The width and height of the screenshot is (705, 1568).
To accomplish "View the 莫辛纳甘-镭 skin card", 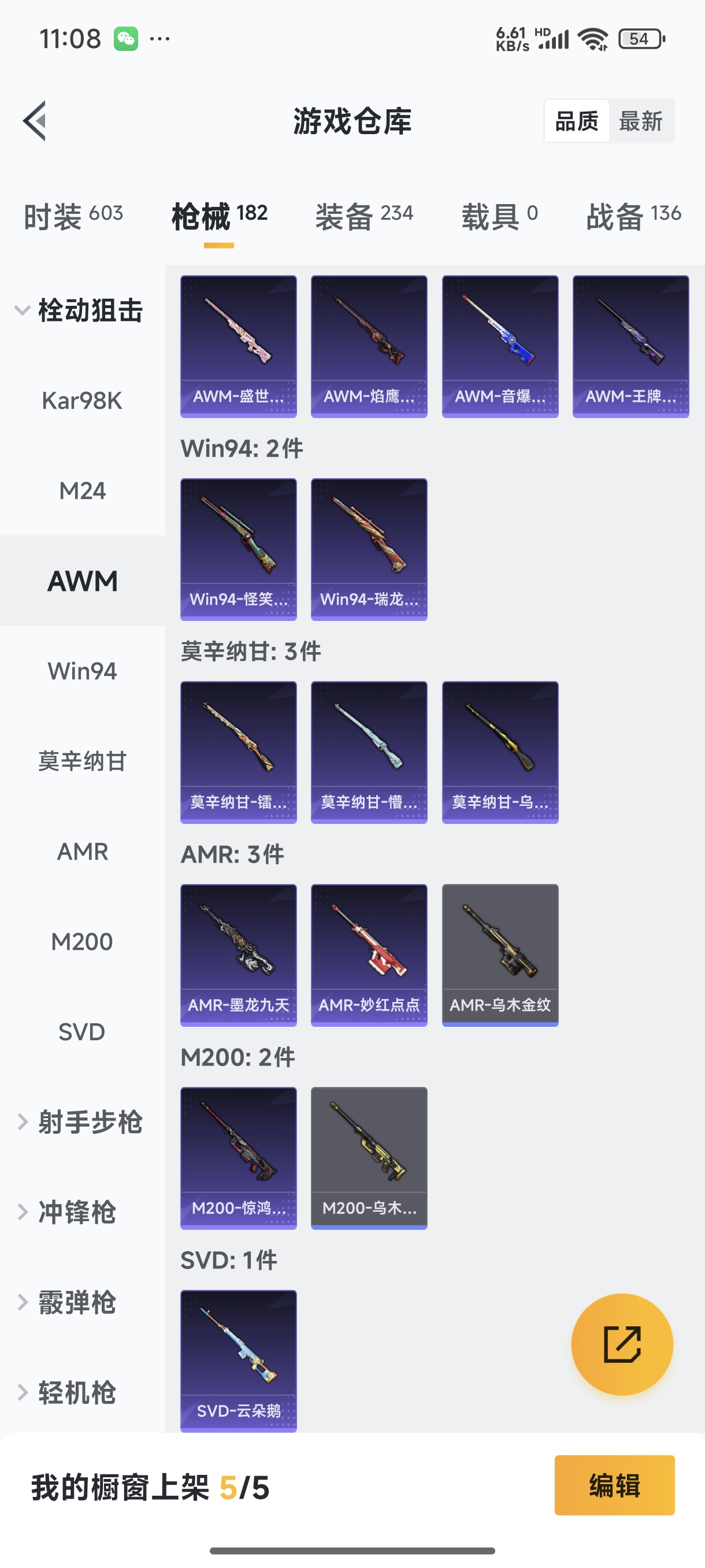I will coord(238,752).
